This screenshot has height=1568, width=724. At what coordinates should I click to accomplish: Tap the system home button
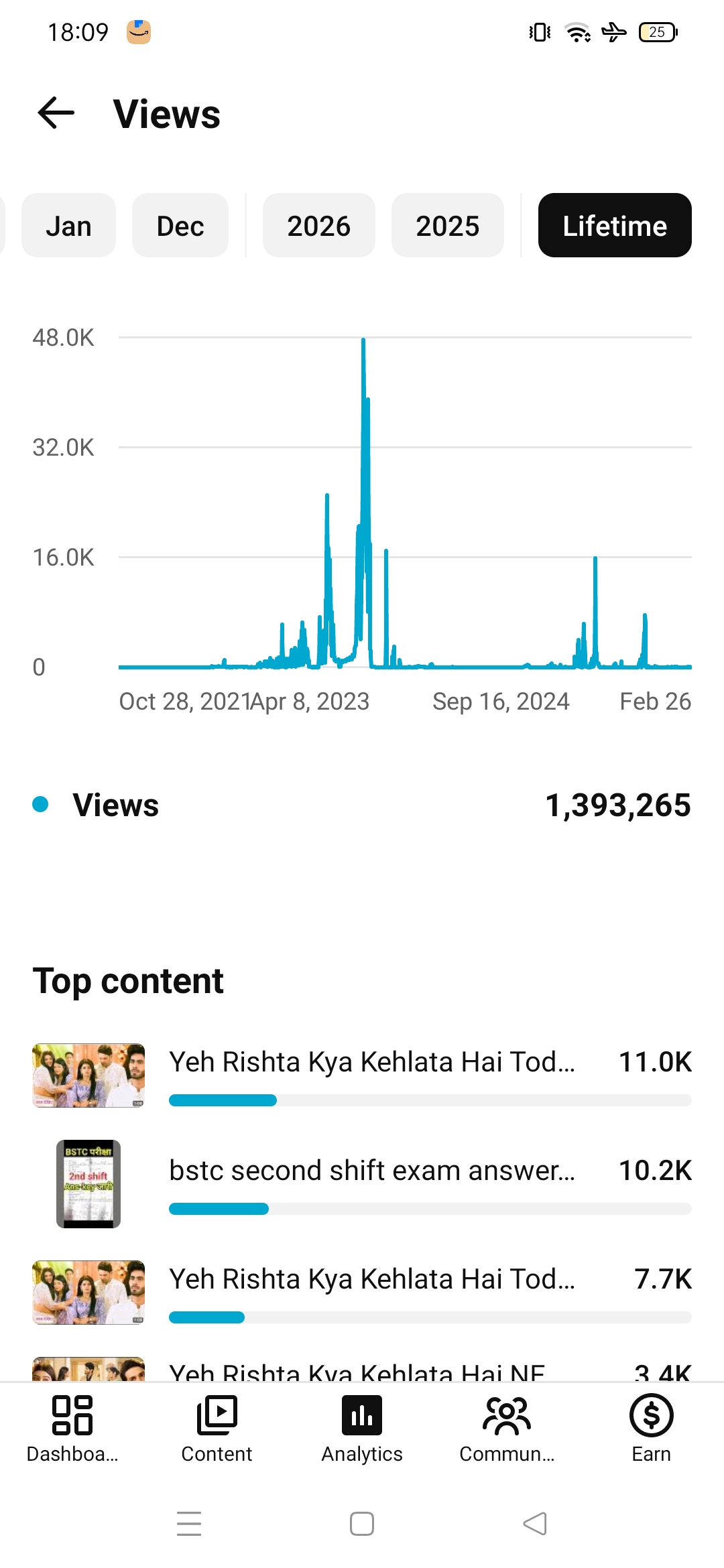362,1524
